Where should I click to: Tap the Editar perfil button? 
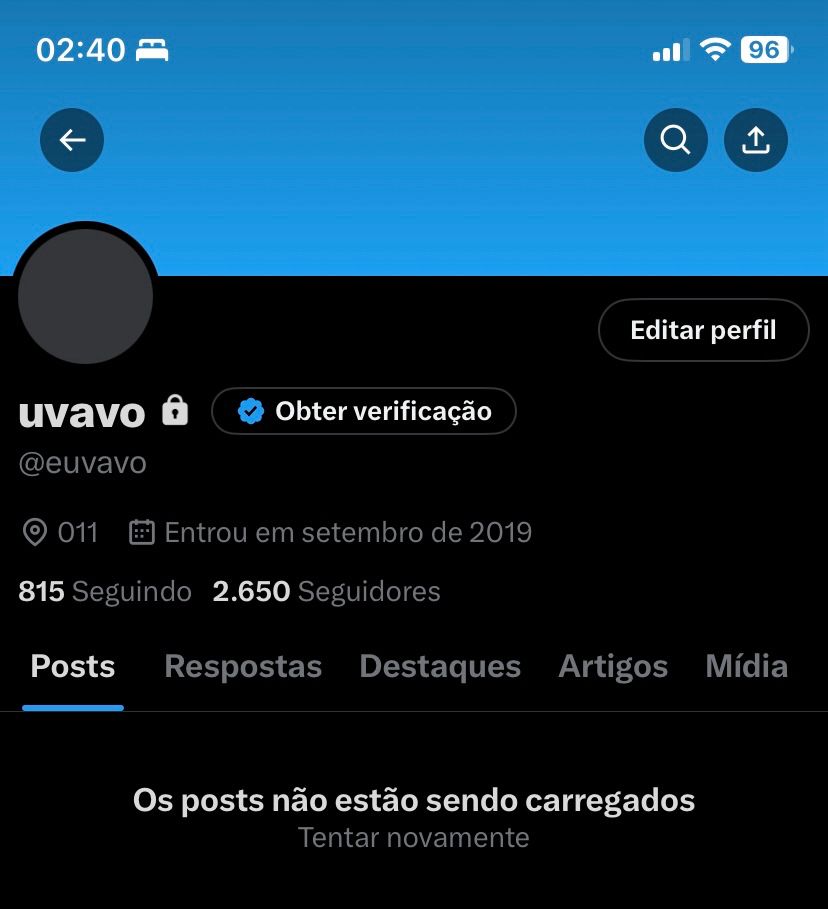(x=703, y=330)
